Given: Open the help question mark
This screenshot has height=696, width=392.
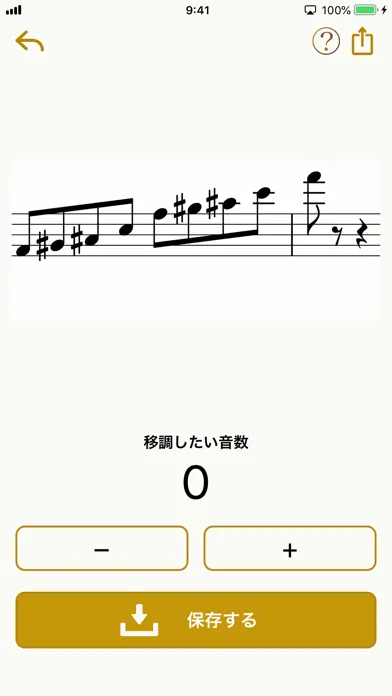Looking at the screenshot, I should click(x=326, y=42).
